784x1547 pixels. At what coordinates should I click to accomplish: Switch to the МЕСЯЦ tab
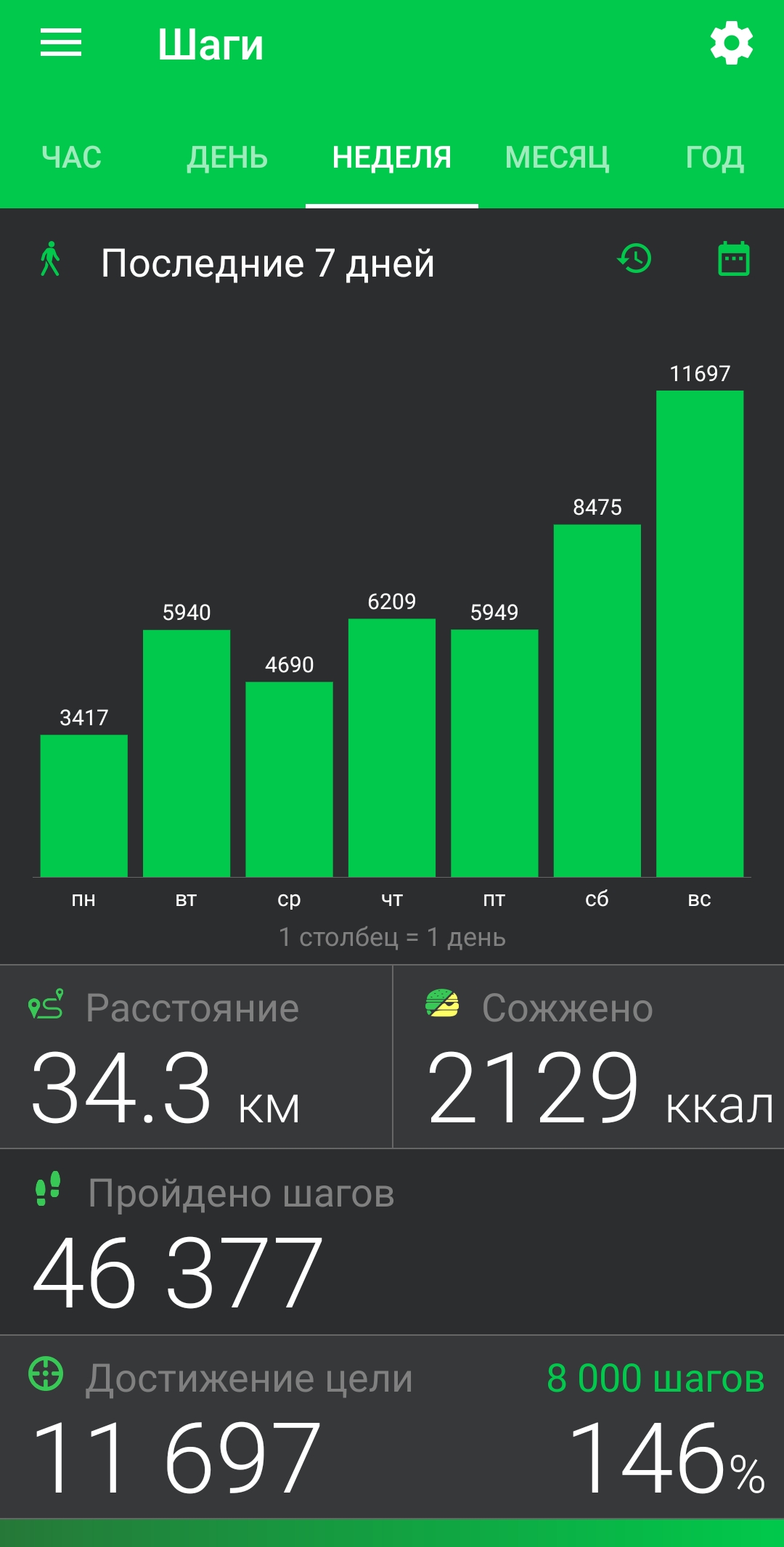558,158
